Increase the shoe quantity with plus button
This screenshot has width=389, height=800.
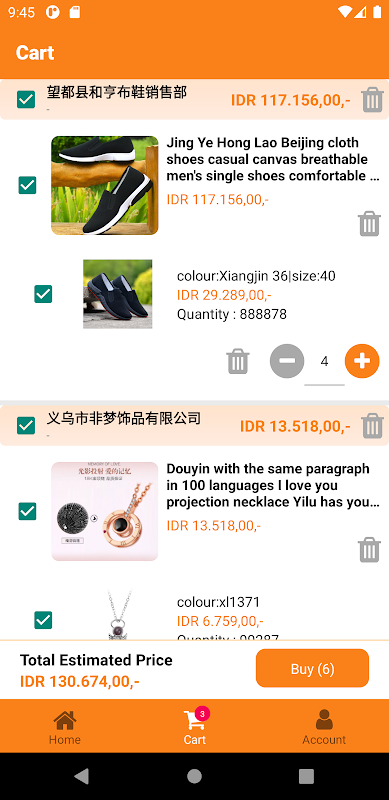pyautogui.click(x=362, y=361)
